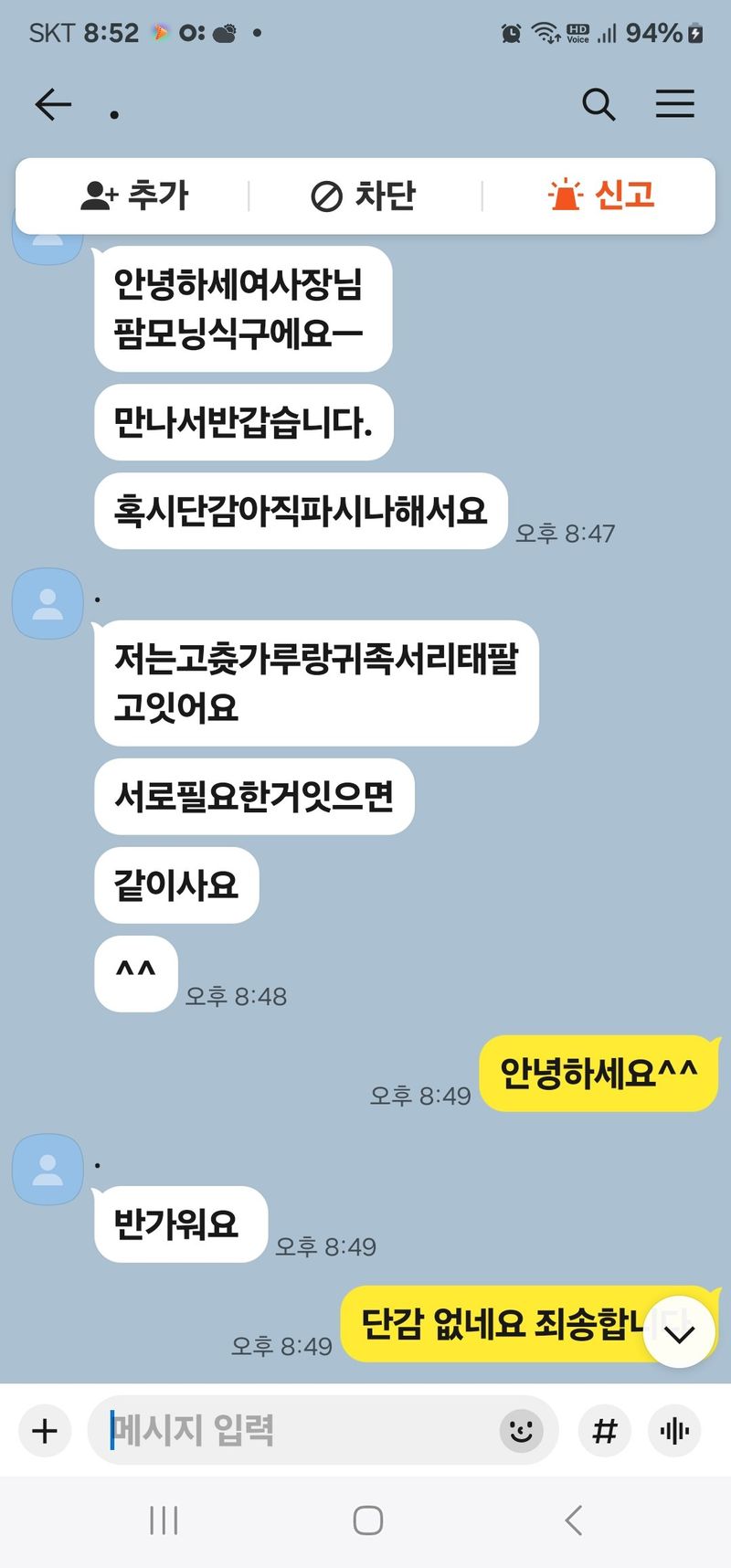Add this sender as a friend with 추가
Viewport: 731px width, 1568px height.
[134, 196]
